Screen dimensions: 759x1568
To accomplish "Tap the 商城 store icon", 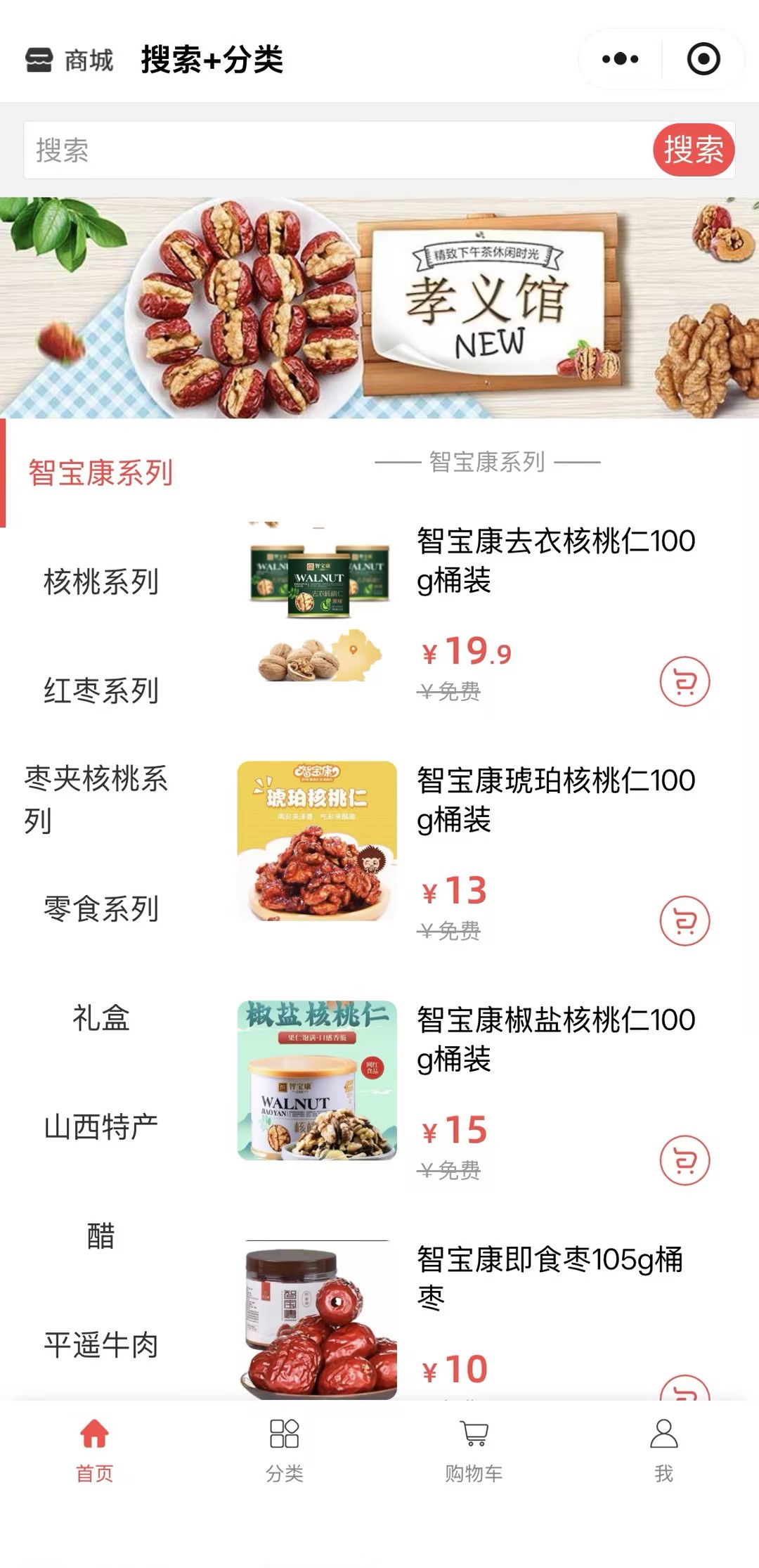I will [x=39, y=60].
